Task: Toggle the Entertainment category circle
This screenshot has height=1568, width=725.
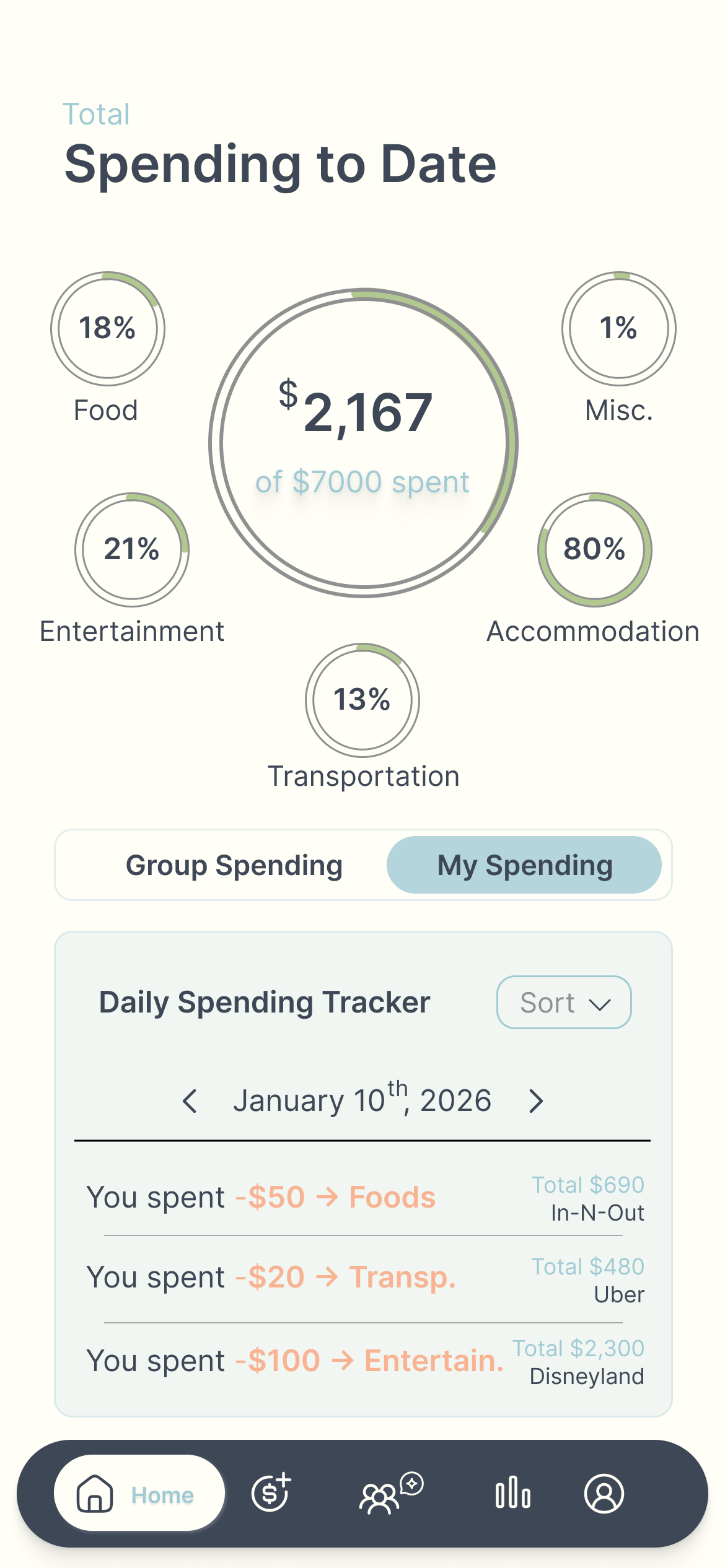Action: (x=131, y=549)
